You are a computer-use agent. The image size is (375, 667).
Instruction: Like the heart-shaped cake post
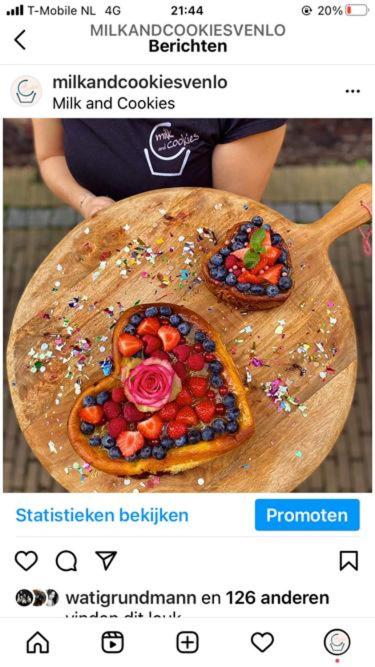click(x=26, y=561)
